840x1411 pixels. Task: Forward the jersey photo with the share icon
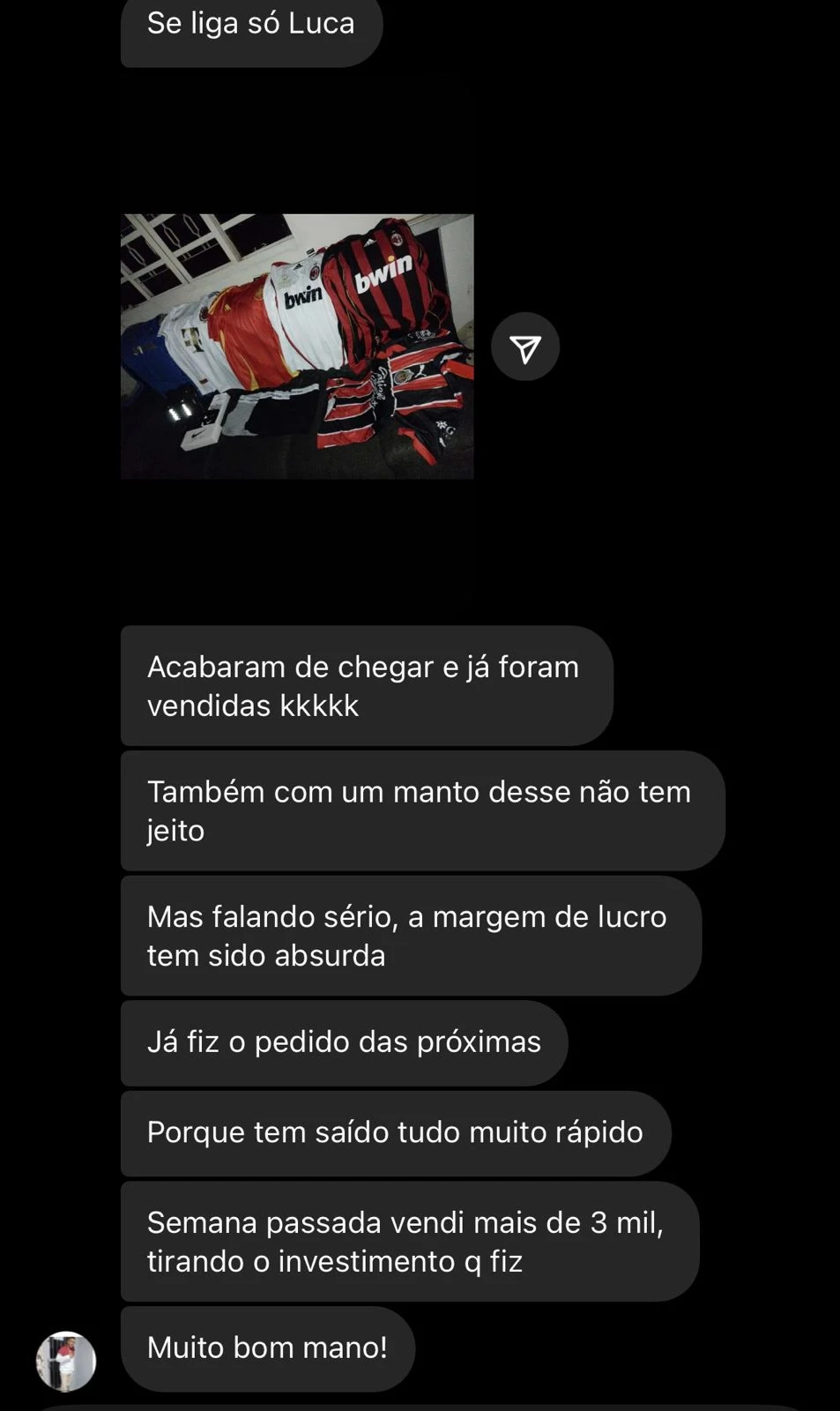525,347
